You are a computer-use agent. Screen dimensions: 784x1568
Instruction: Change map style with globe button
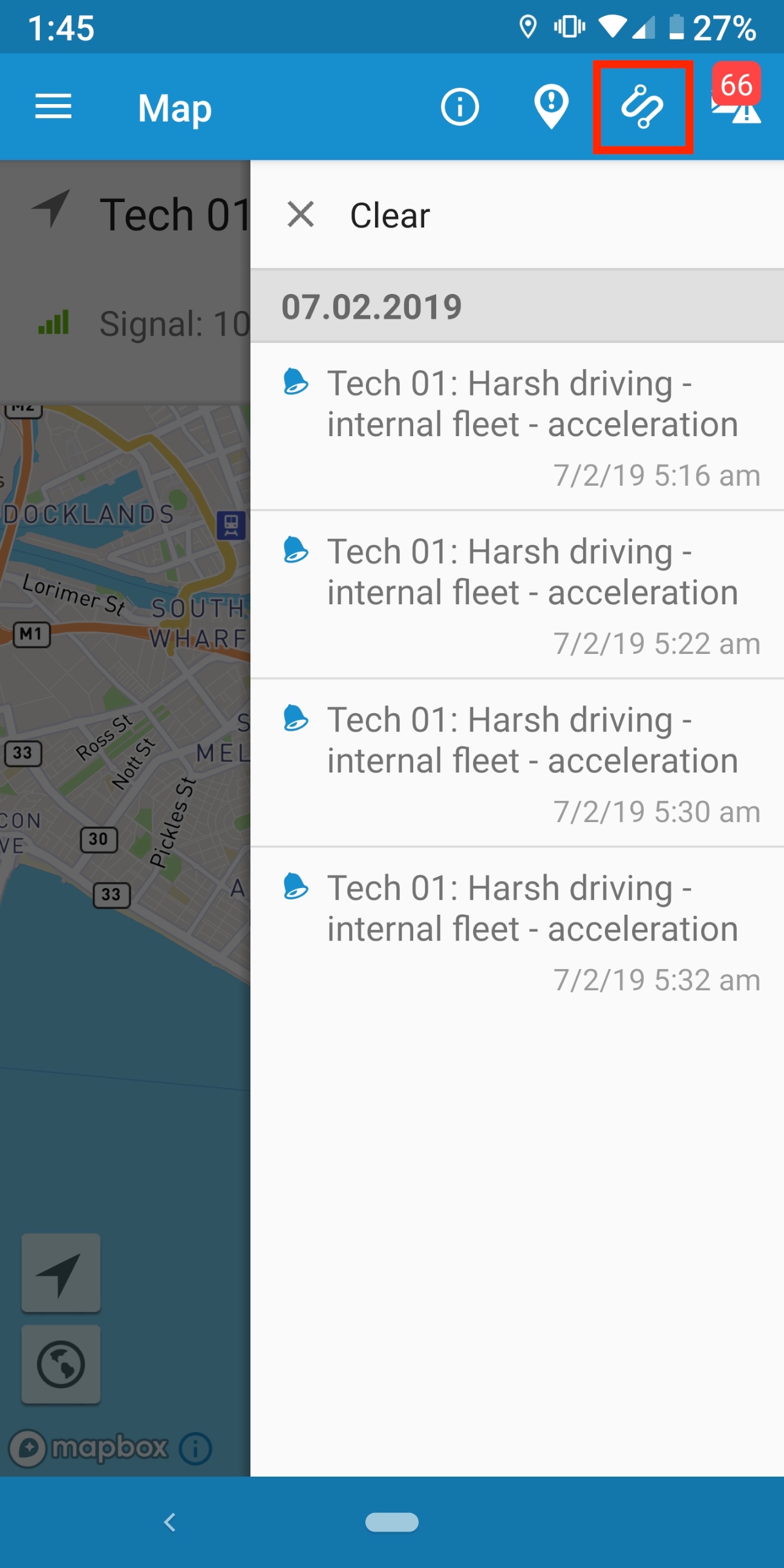[61, 1364]
